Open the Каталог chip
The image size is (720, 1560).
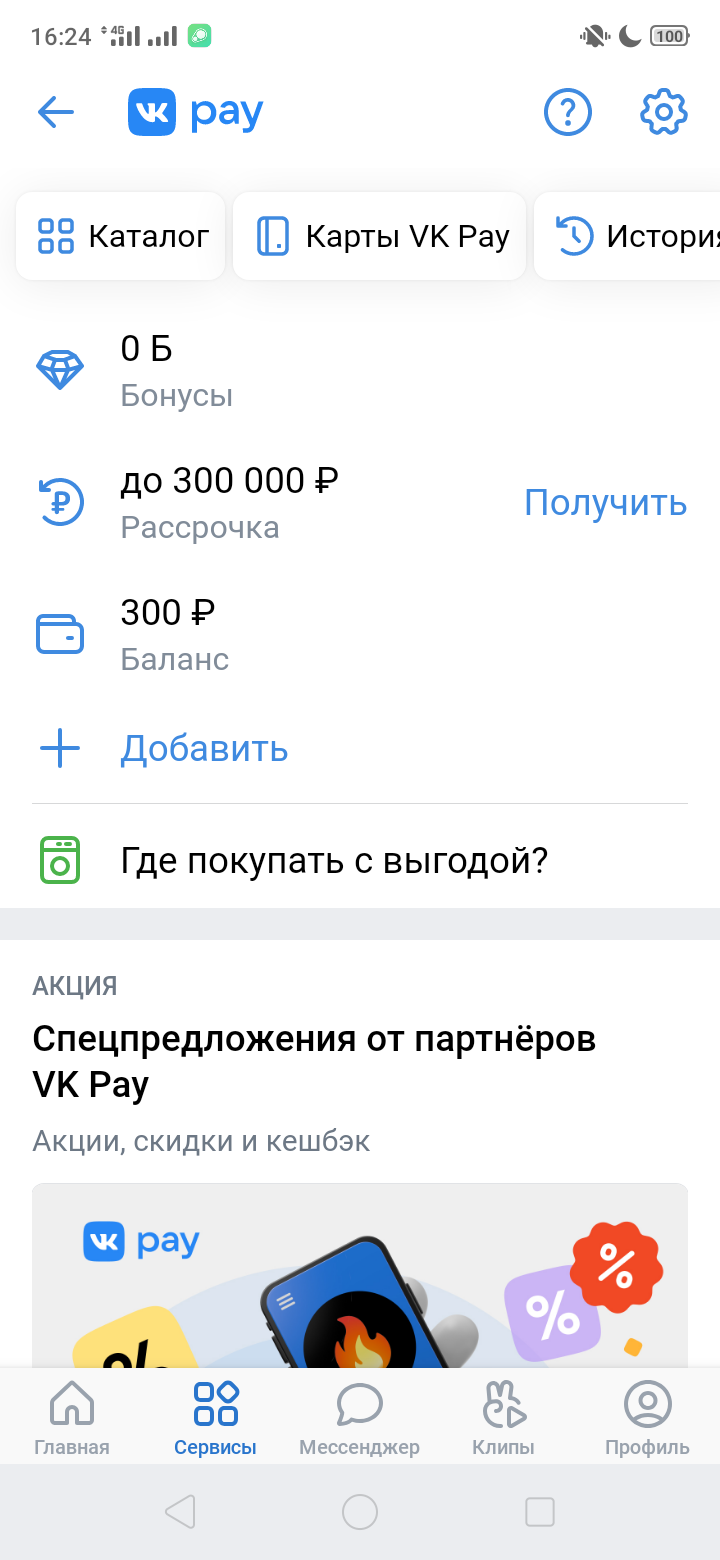[x=121, y=236]
